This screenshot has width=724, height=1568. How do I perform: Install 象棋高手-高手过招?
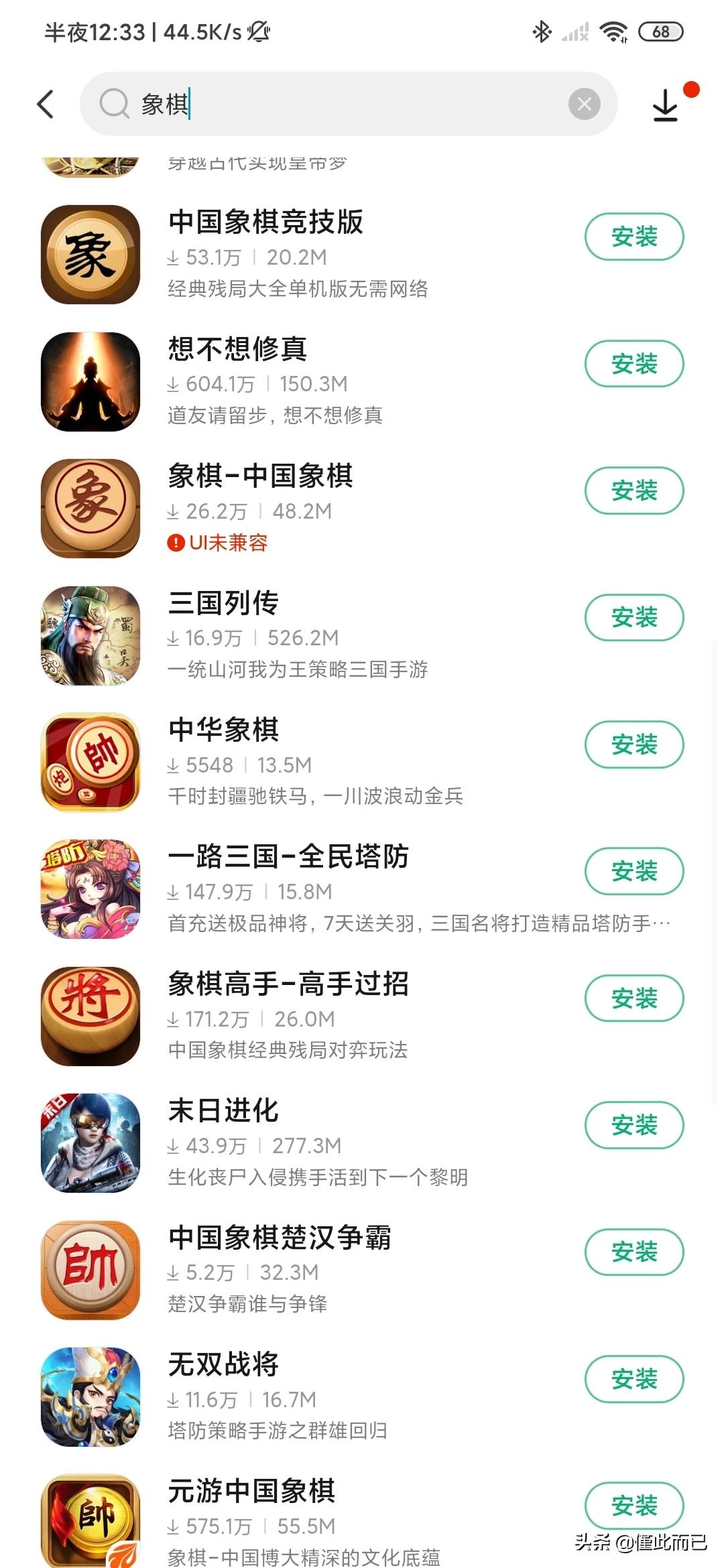point(634,998)
